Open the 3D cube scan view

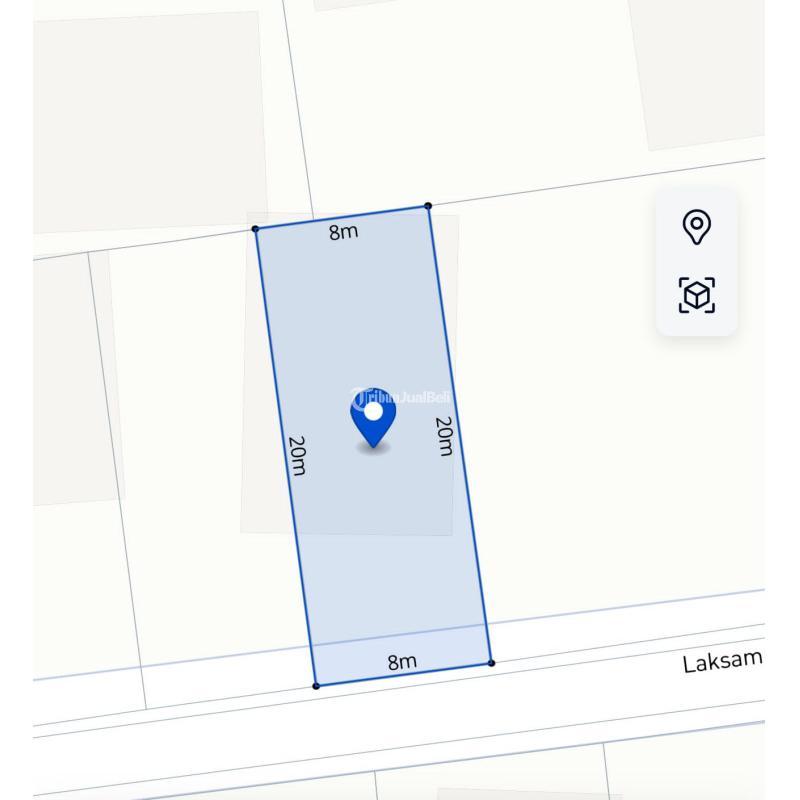click(697, 295)
